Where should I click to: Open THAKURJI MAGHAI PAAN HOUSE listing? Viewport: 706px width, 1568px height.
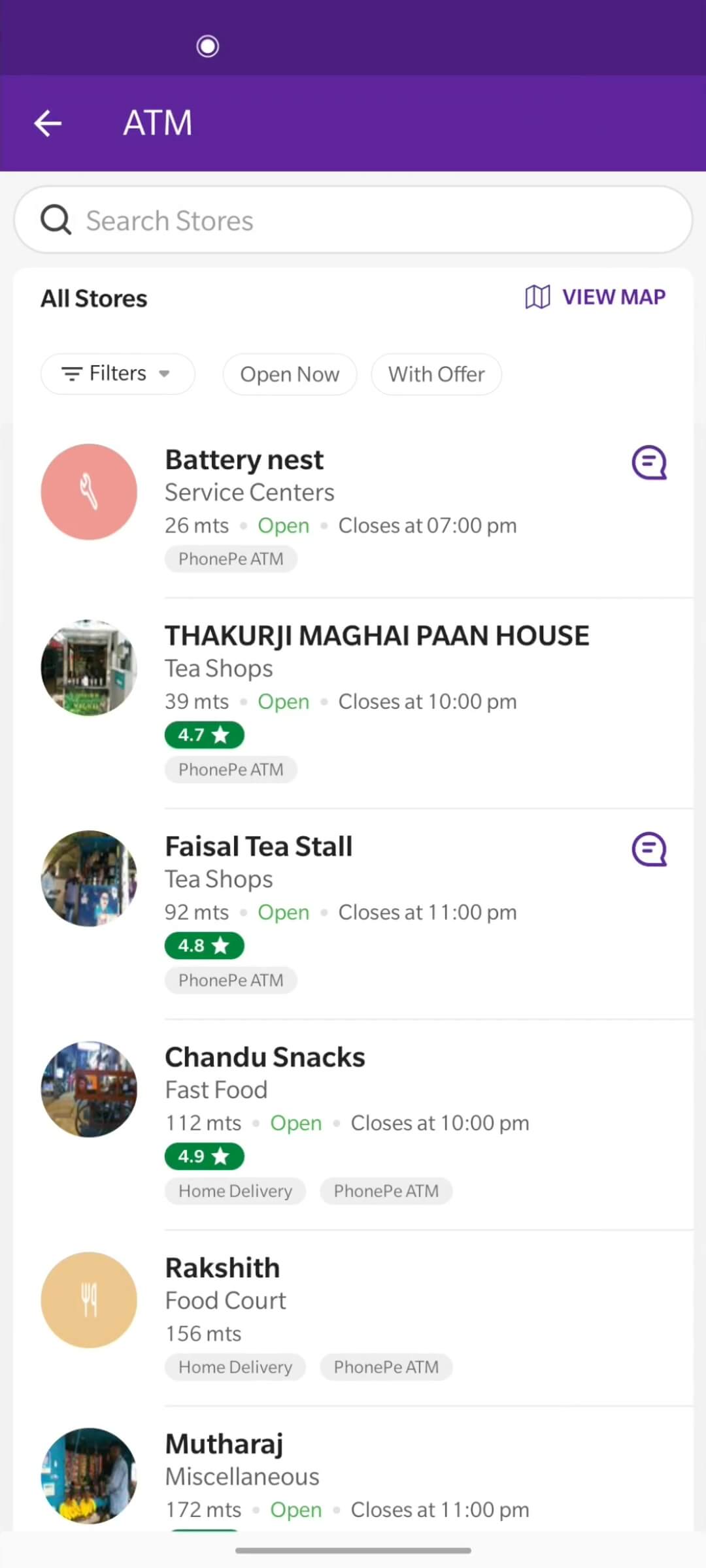[x=353, y=703]
